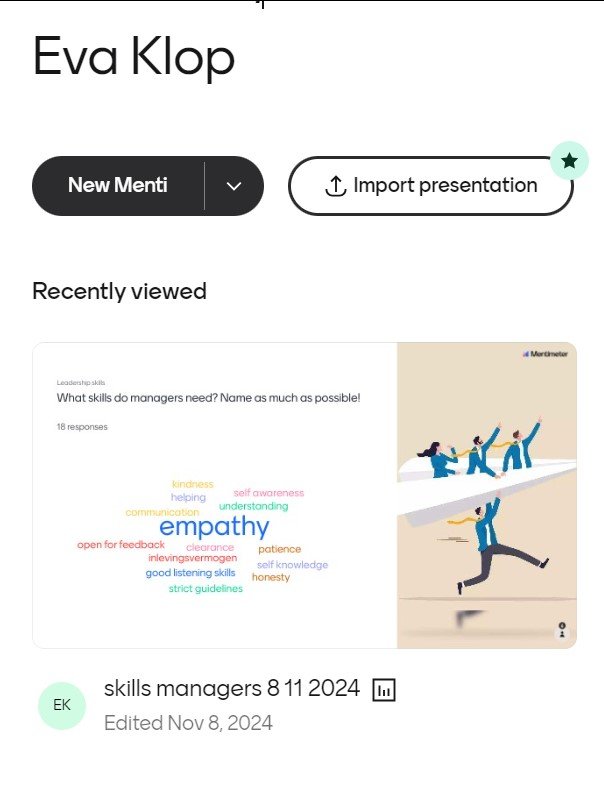
Task: Expand the New Menti dropdown arrow
Action: 234,186
